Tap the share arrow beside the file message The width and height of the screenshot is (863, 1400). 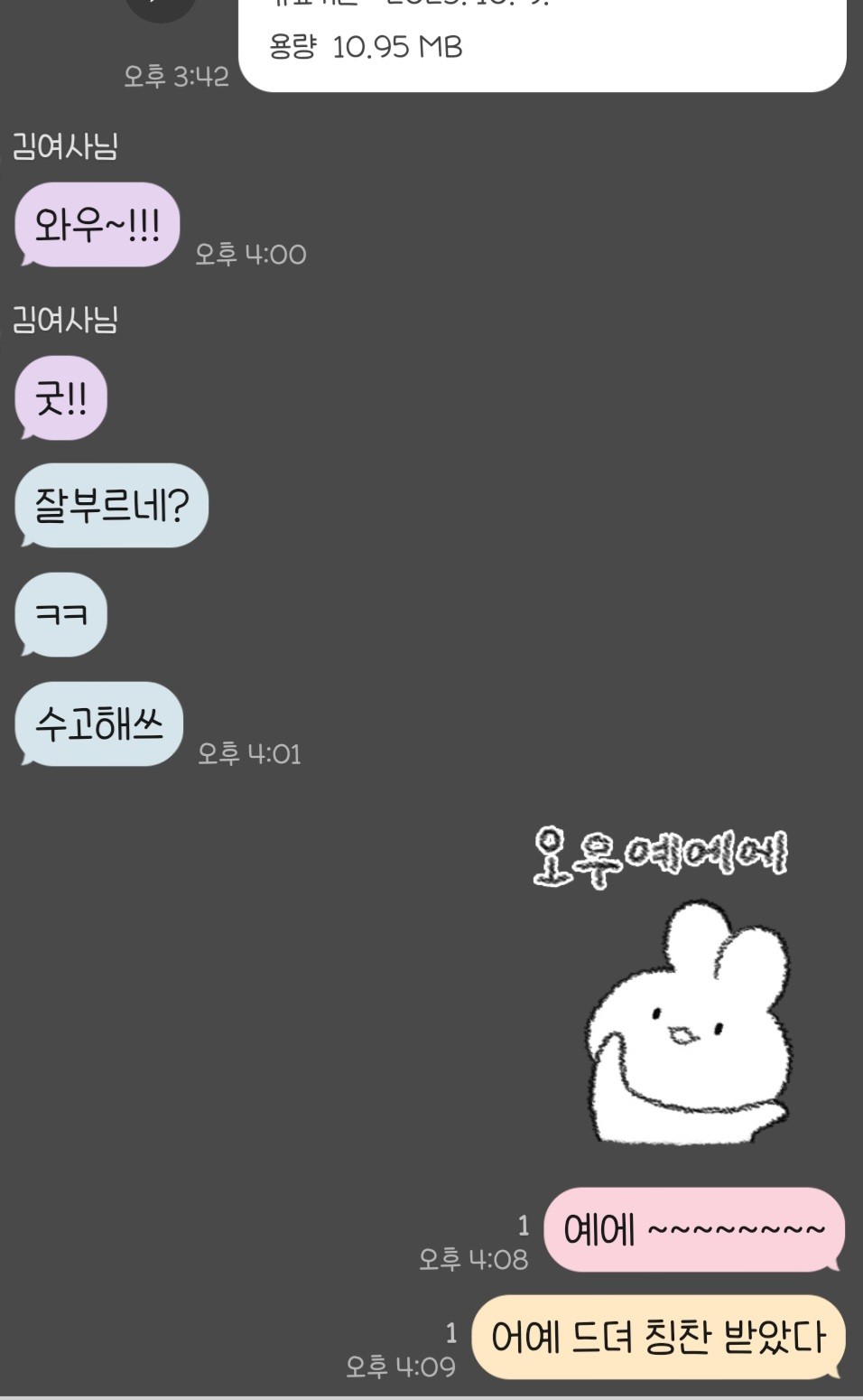(161, 7)
